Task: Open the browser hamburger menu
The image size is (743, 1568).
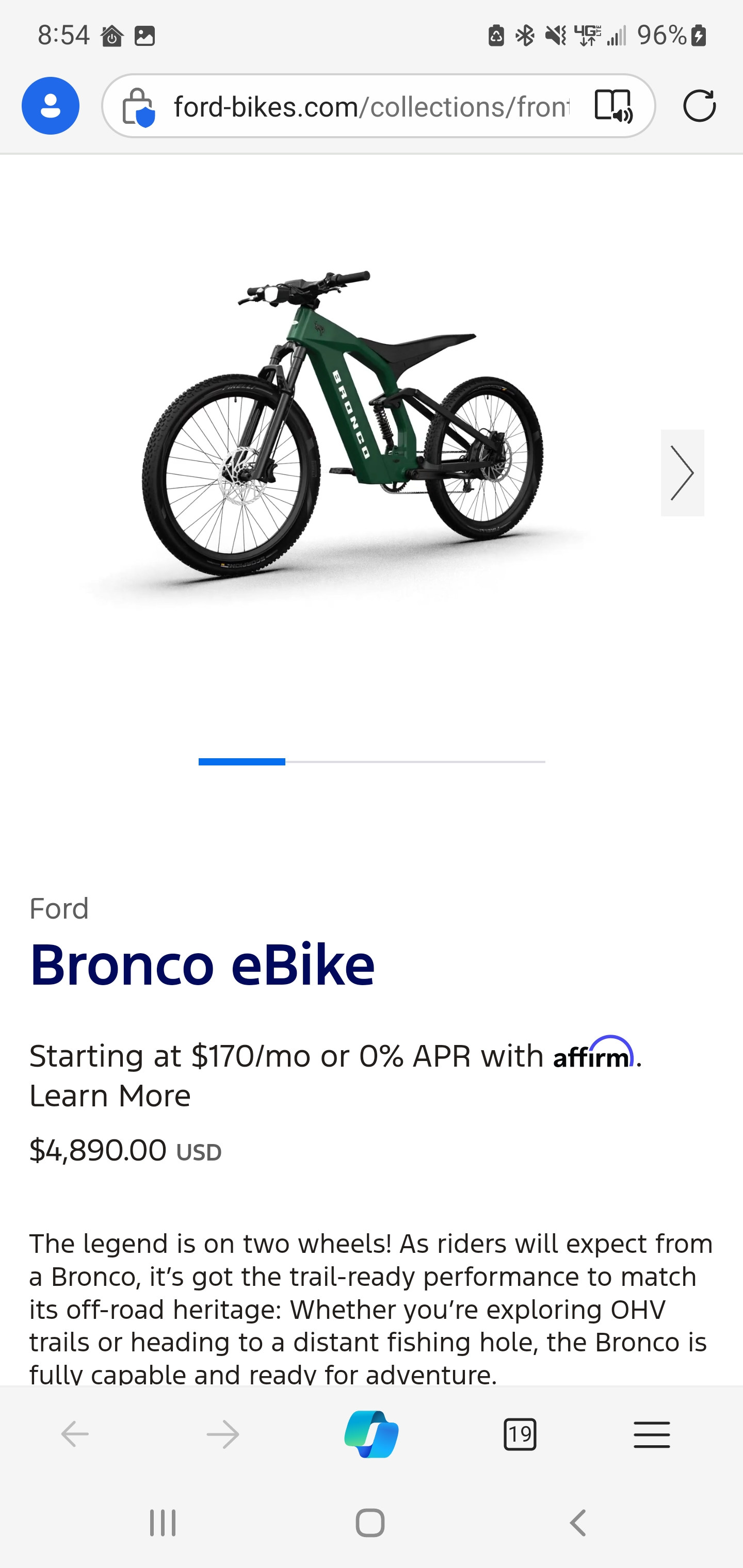Action: tap(651, 1434)
